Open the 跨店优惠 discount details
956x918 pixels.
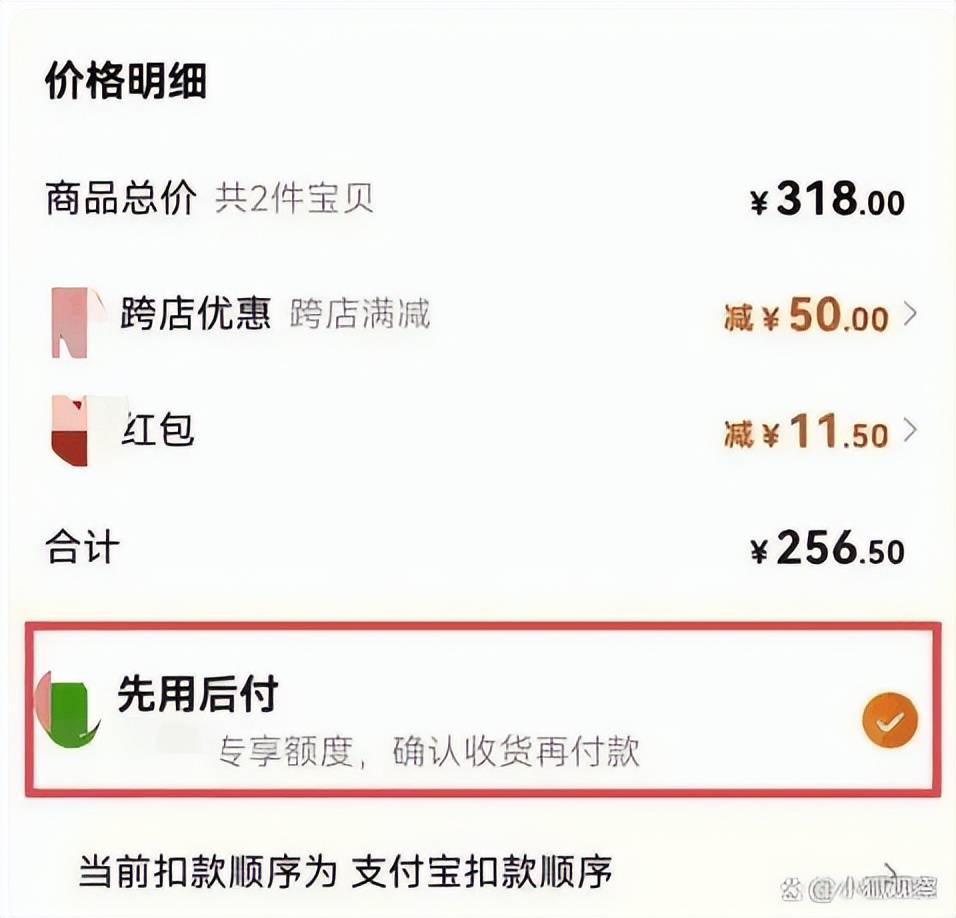(909, 316)
